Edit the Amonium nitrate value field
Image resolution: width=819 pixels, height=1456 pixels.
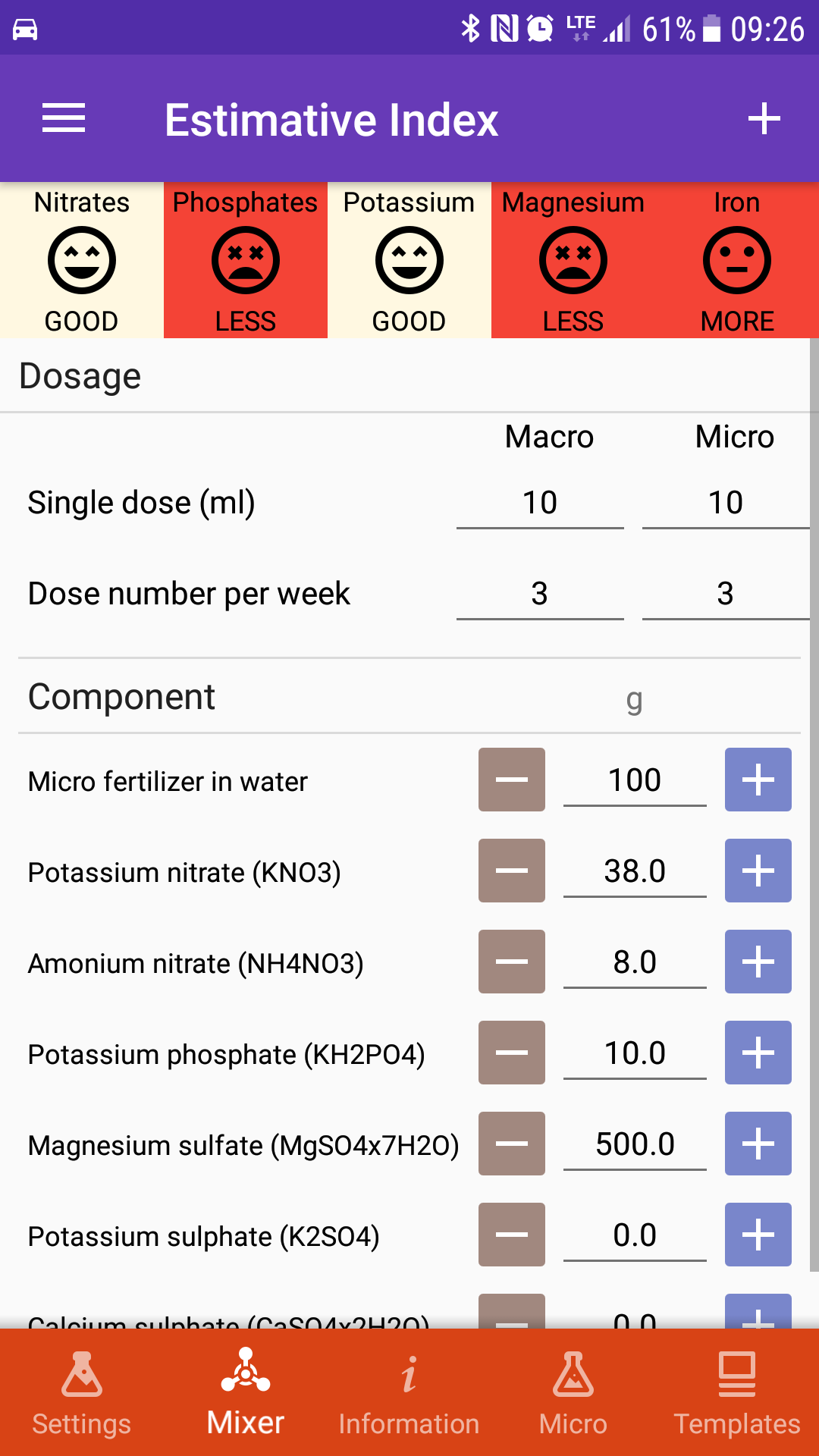pyautogui.click(x=635, y=963)
